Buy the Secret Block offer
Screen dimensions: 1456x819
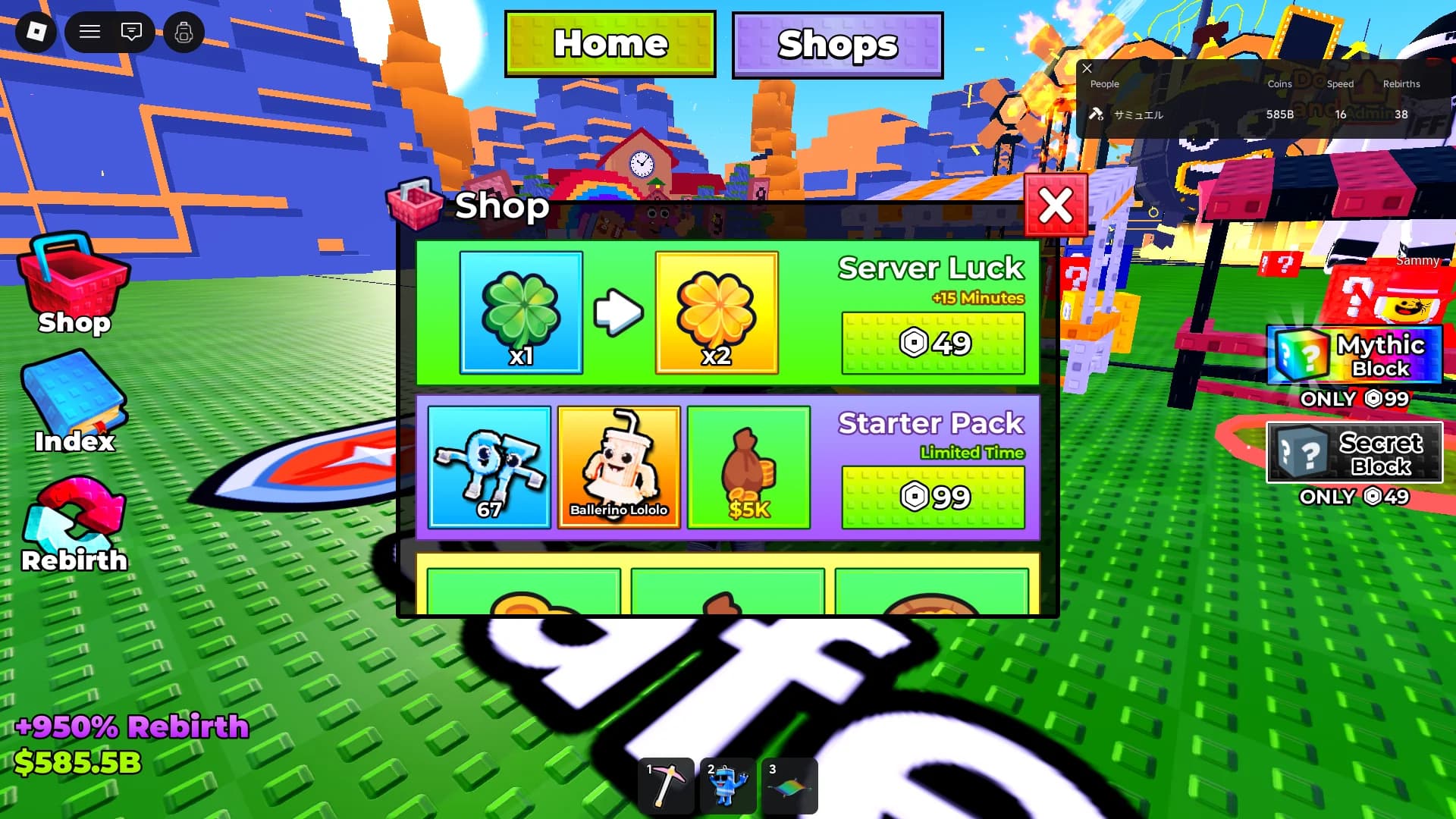pyautogui.click(x=1354, y=453)
